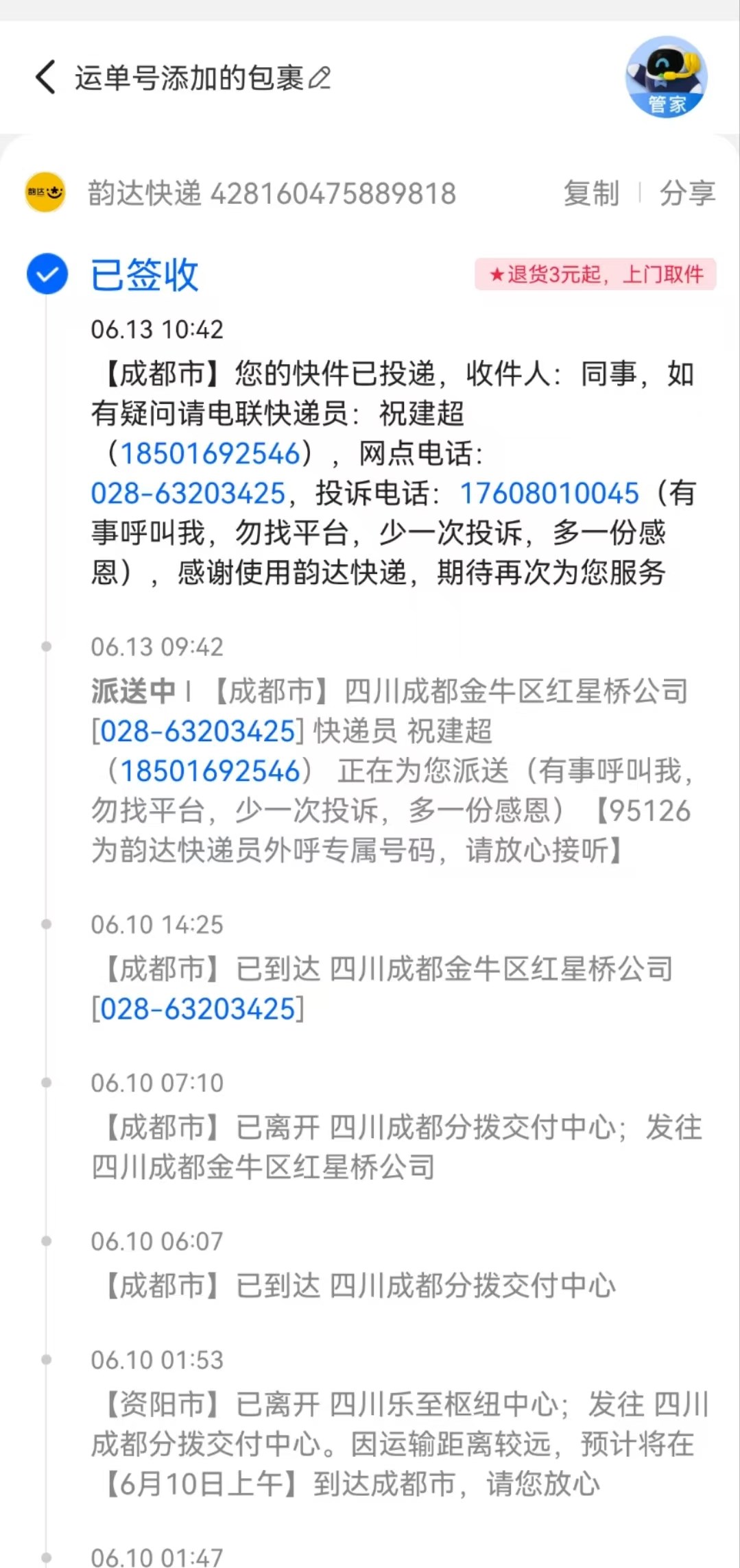Tap 复制 to copy the tracking number

(x=591, y=193)
